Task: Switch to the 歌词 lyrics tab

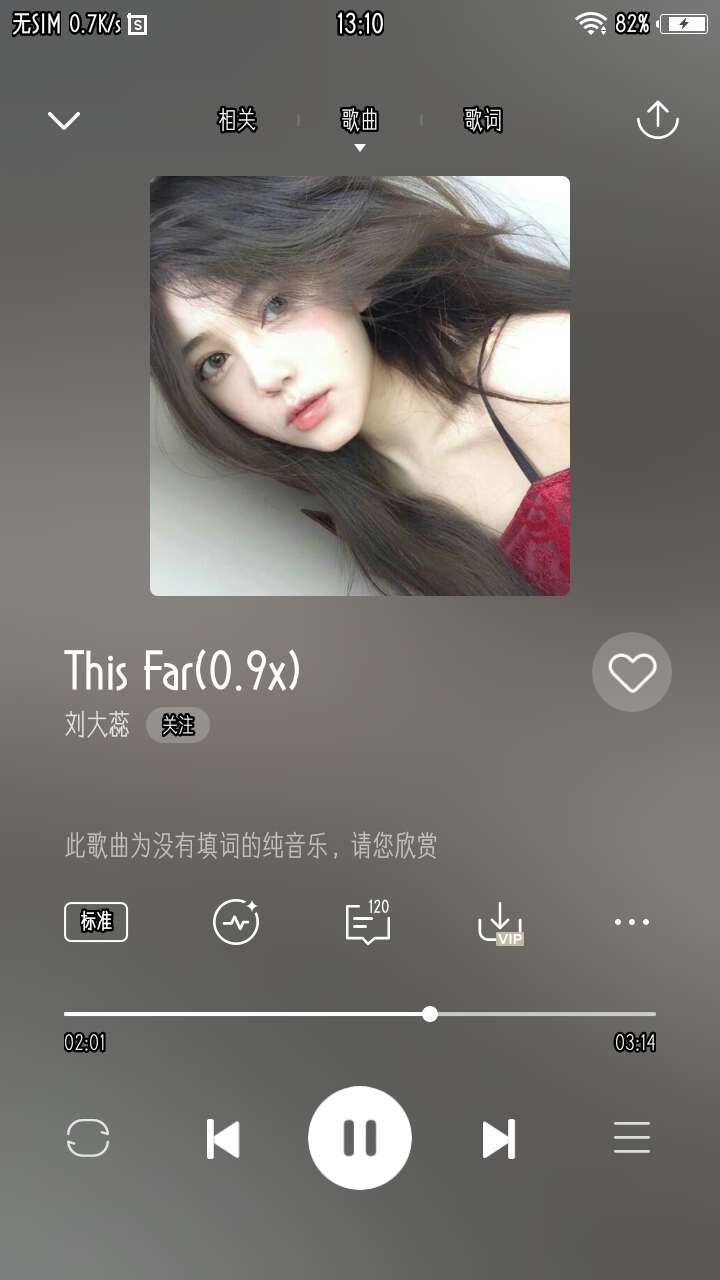Action: click(482, 121)
